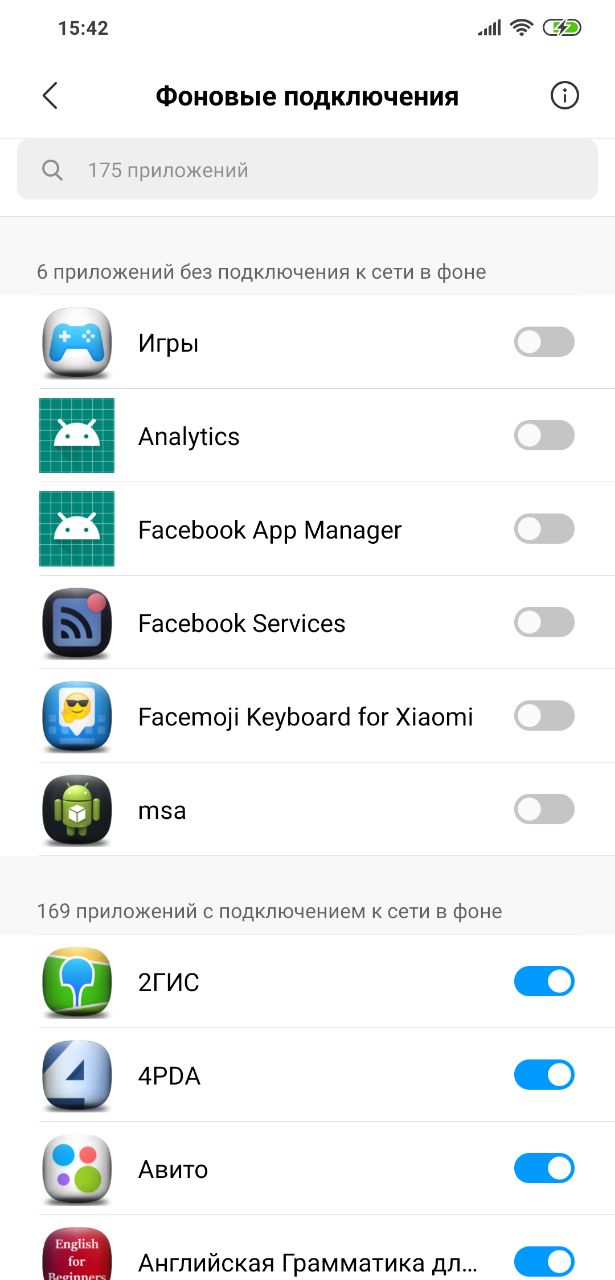Switch on Facemoji Keyboard for Xiaomi

pyautogui.click(x=544, y=716)
